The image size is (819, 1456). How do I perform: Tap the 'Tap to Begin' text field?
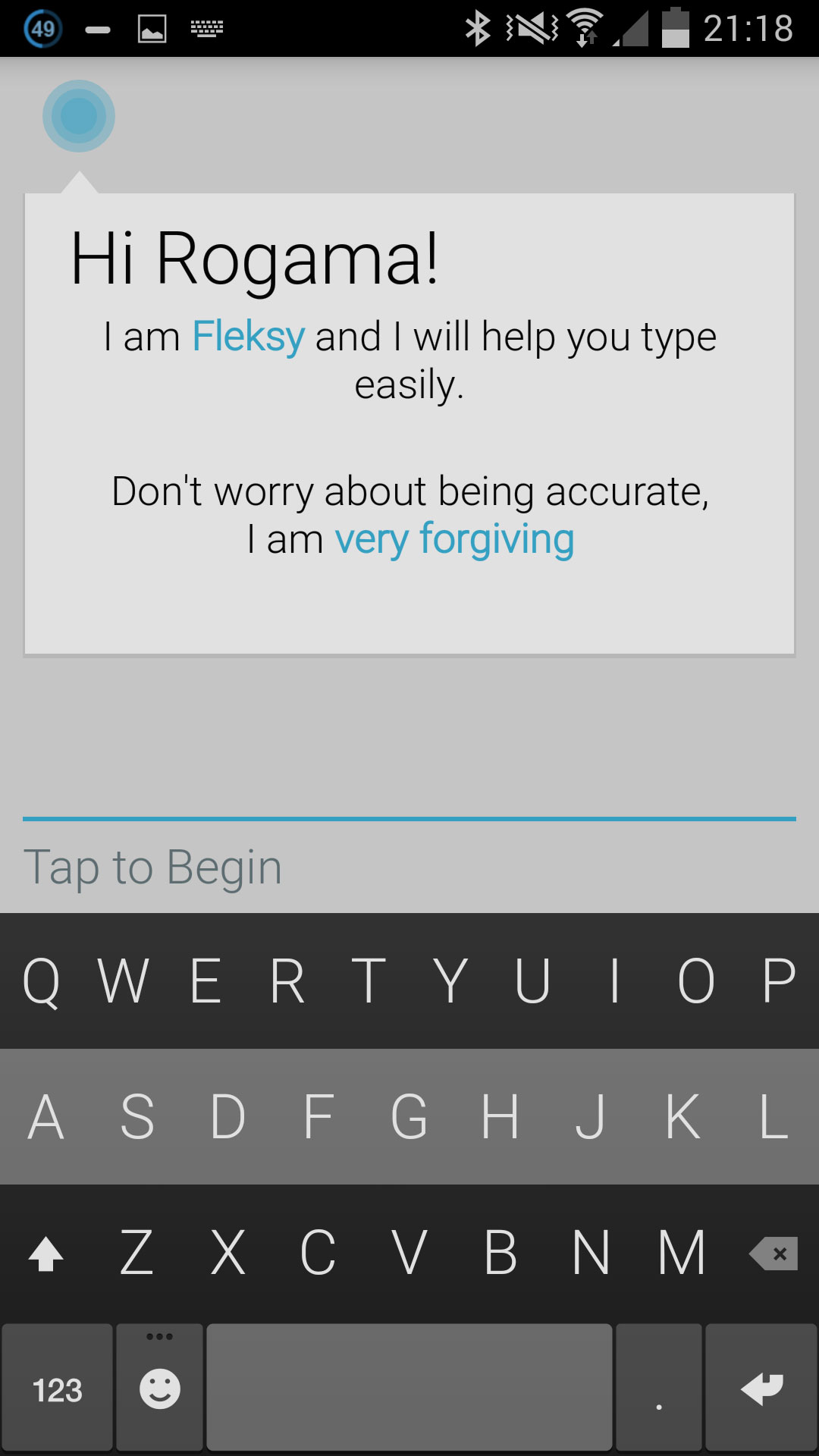(409, 867)
